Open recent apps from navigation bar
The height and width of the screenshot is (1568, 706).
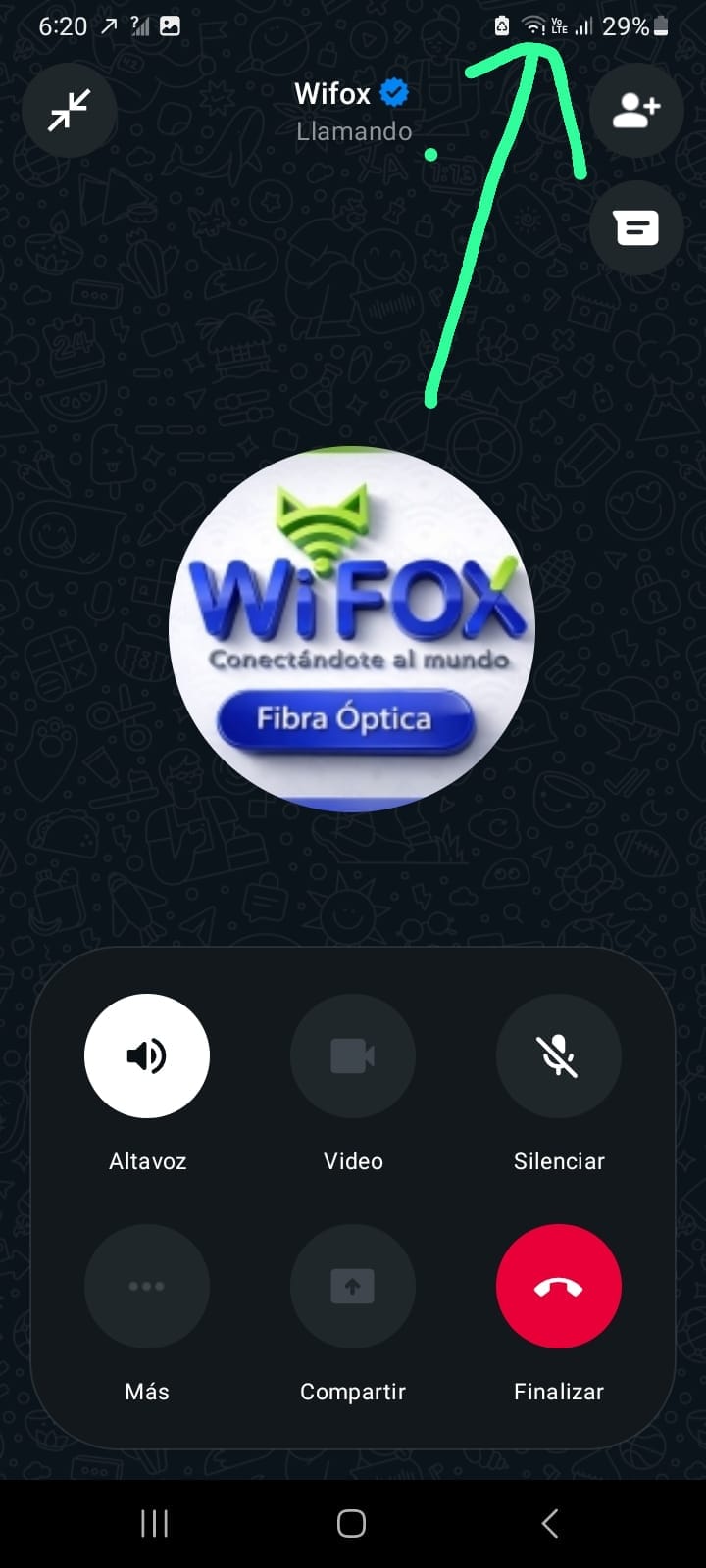(x=155, y=1523)
